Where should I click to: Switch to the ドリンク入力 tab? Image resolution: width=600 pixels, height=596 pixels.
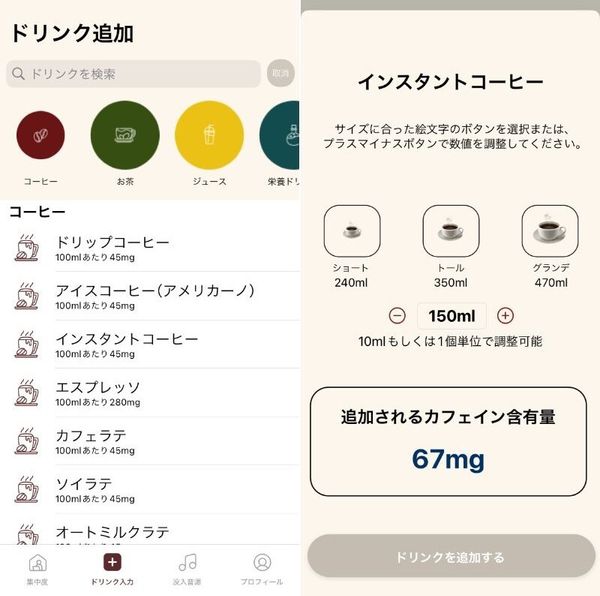[x=112, y=569]
